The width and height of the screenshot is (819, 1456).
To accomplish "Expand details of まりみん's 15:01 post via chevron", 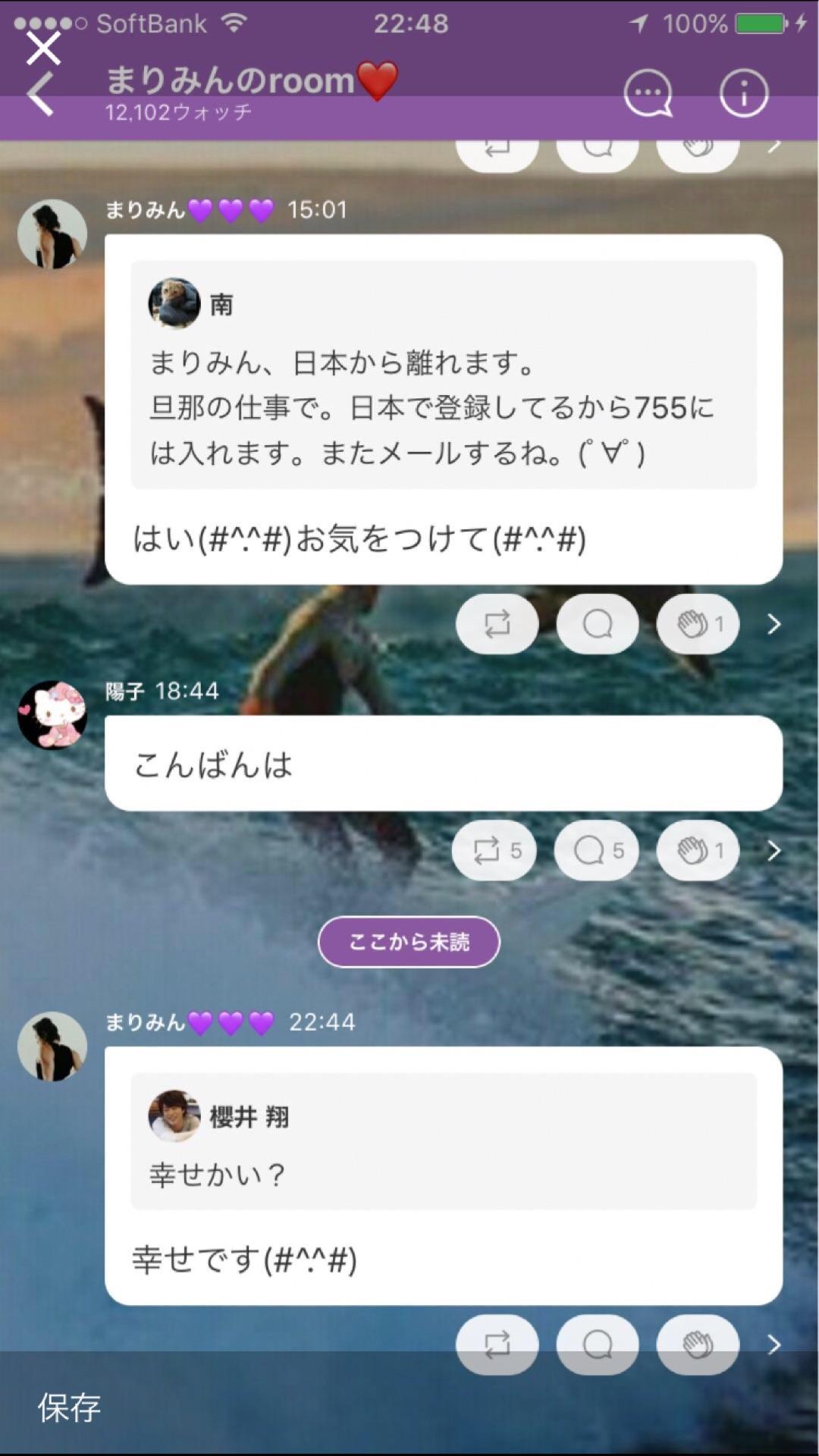I will click(x=773, y=623).
